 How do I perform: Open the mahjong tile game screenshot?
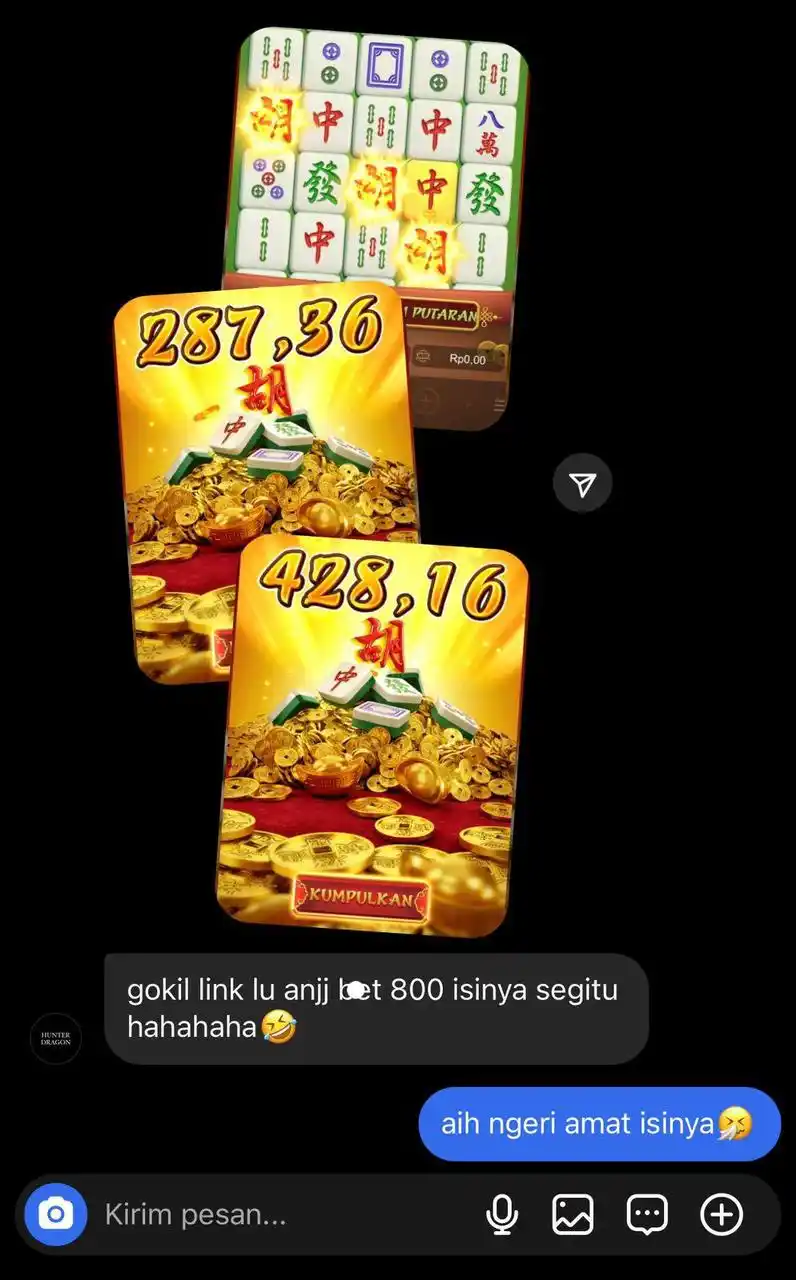(x=380, y=150)
